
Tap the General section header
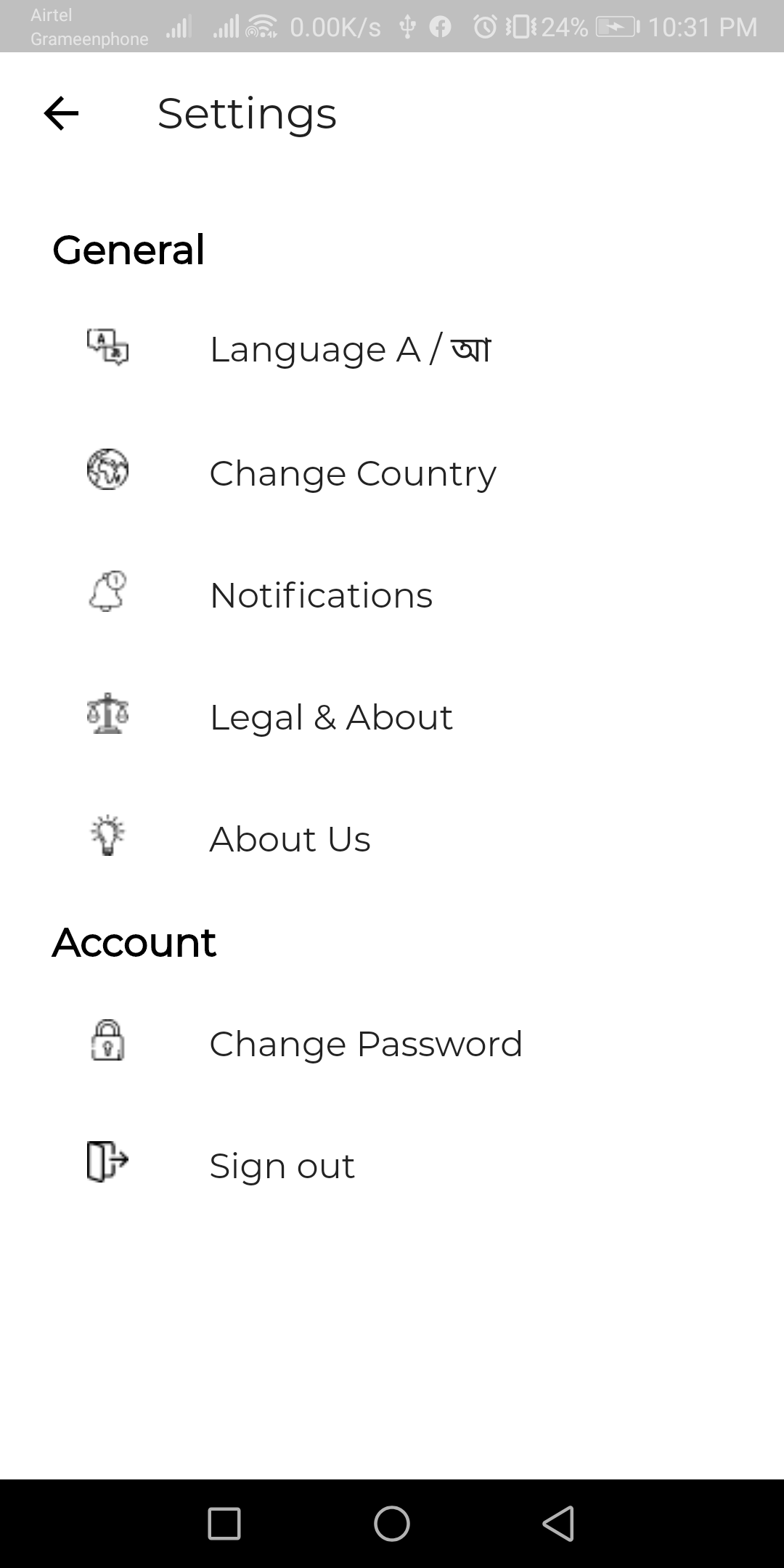128,249
